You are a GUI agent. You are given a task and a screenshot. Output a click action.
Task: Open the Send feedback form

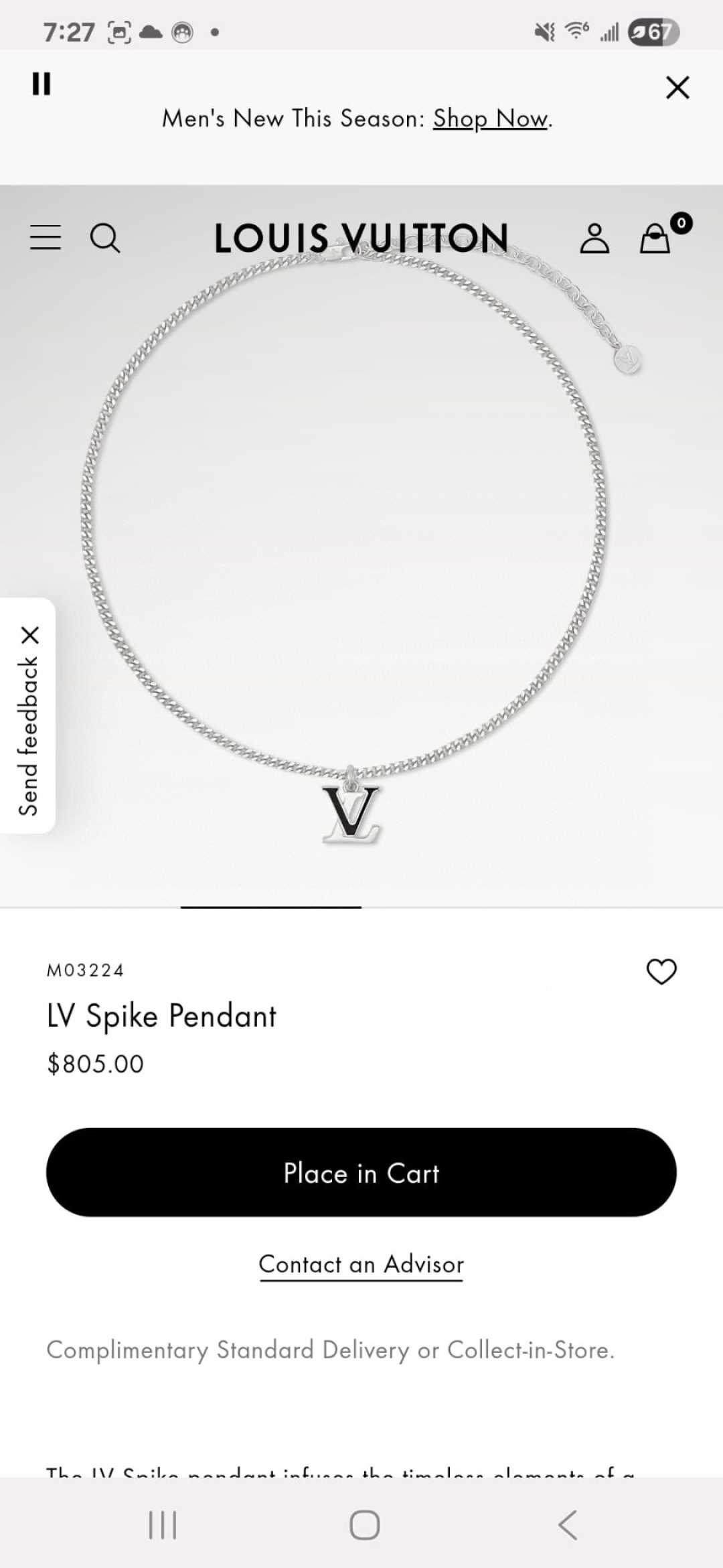click(28, 737)
